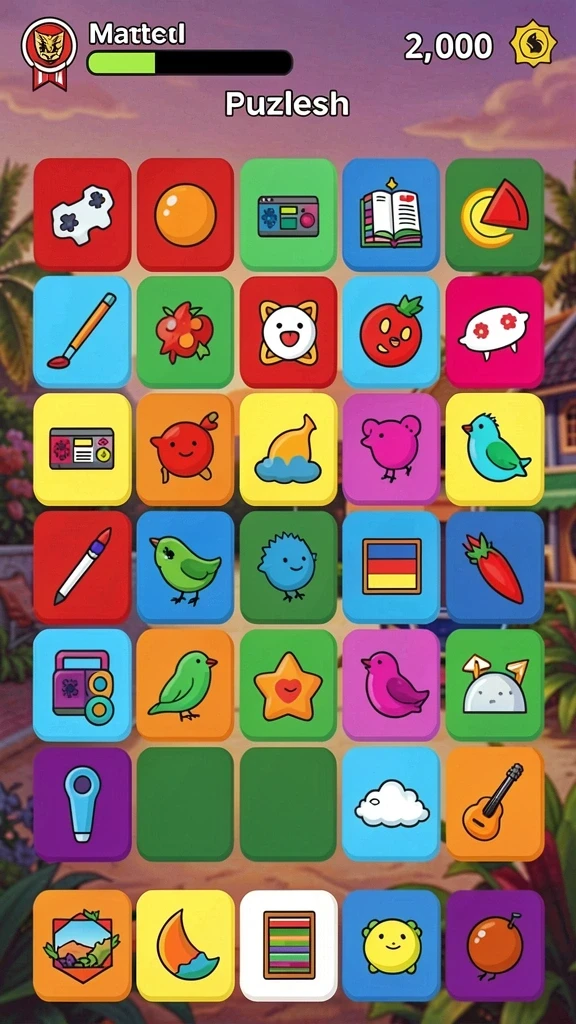Select the red strawberry on blue tile

(x=494, y=567)
